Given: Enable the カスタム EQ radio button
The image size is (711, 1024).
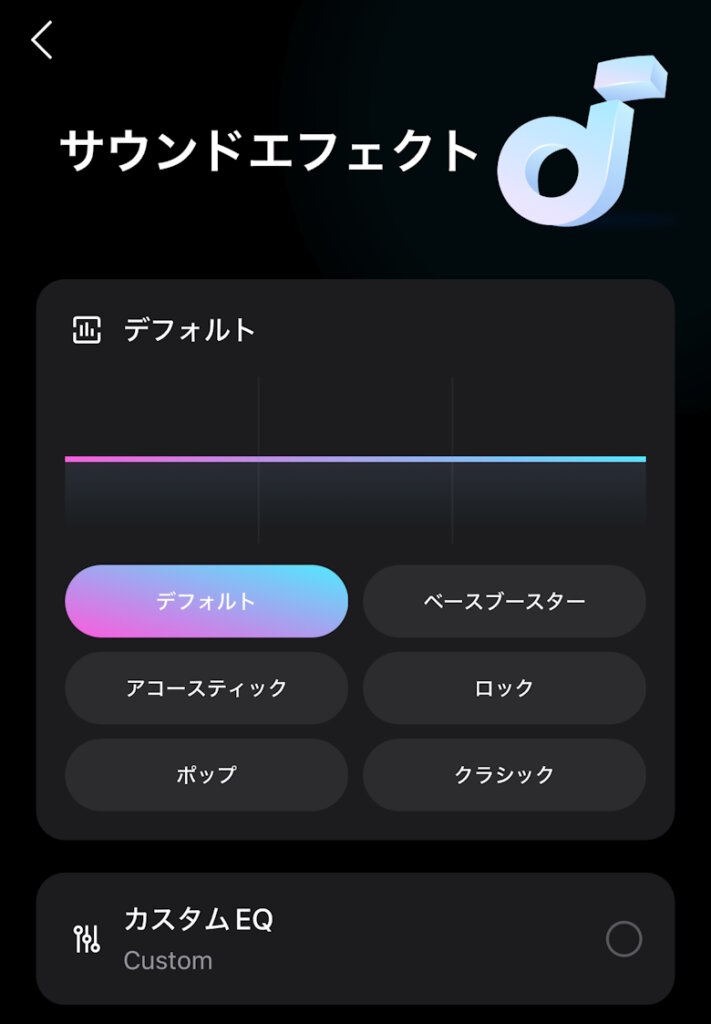Looking at the screenshot, I should coord(624,939).
